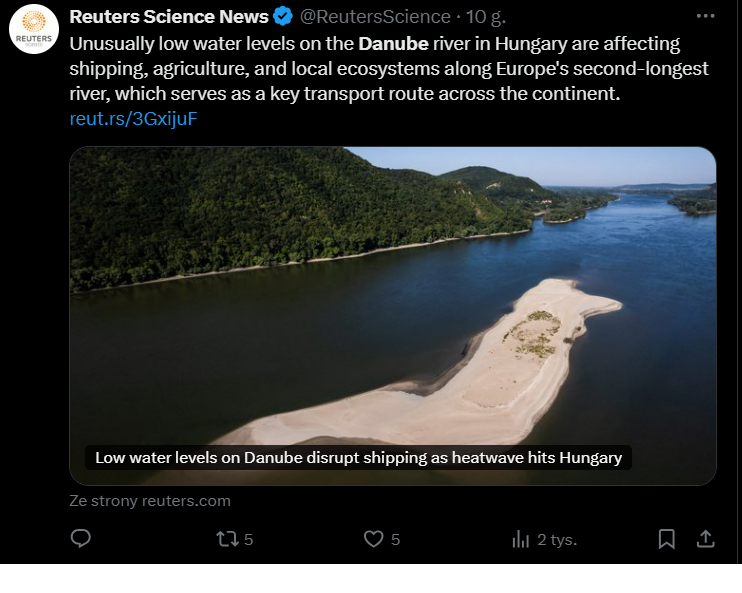Viewport: 742px width, 593px height.
Task: Bookmark this Danube tweet
Action: point(667,539)
